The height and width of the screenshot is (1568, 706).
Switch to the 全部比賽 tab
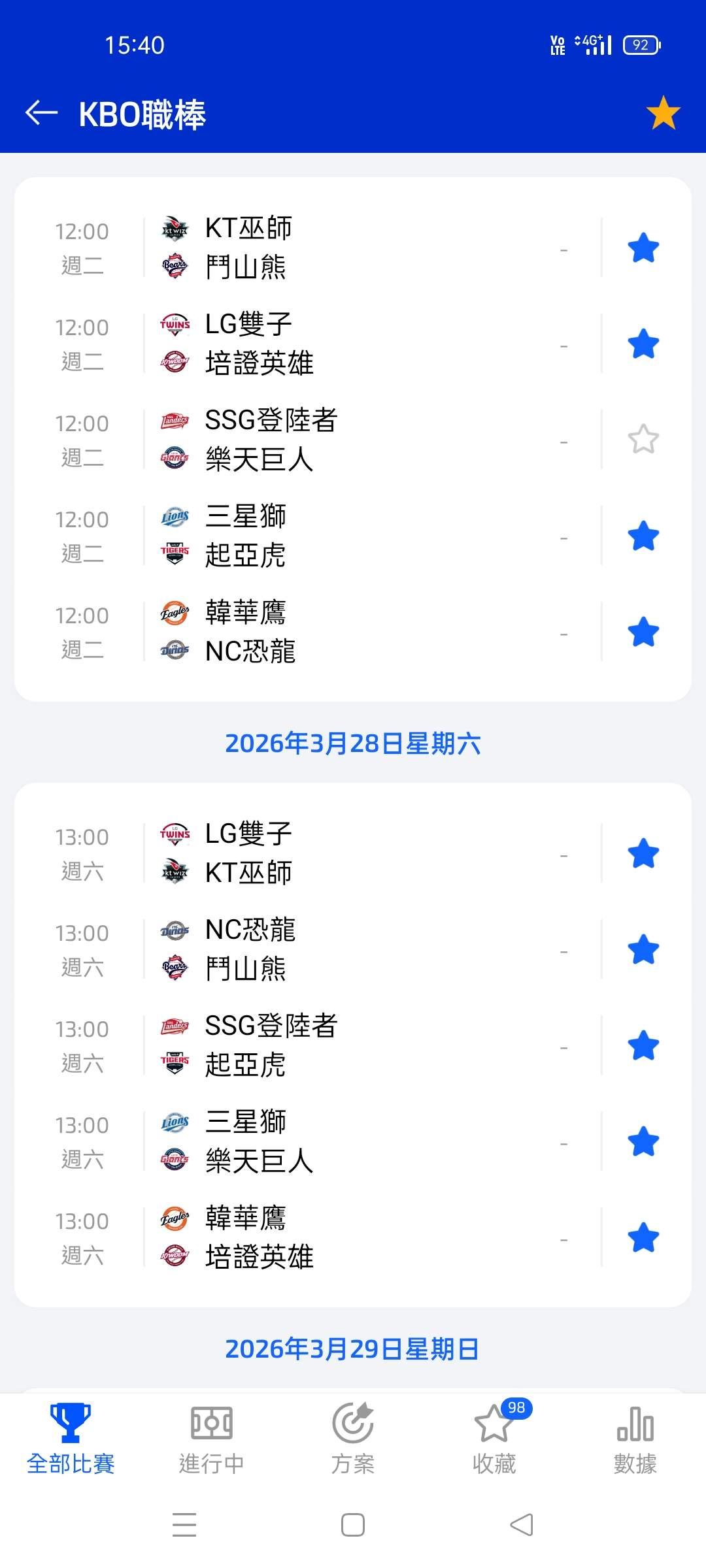71,1439
